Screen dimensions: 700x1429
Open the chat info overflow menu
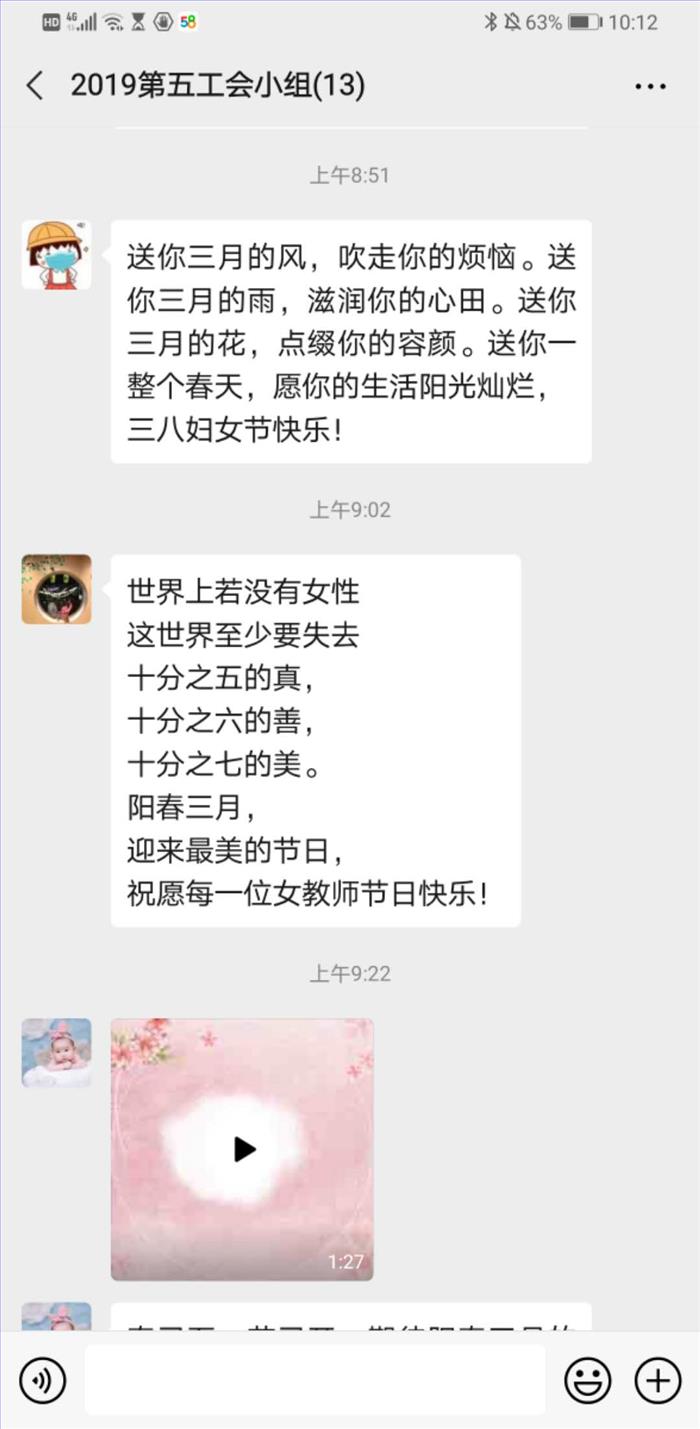click(650, 87)
